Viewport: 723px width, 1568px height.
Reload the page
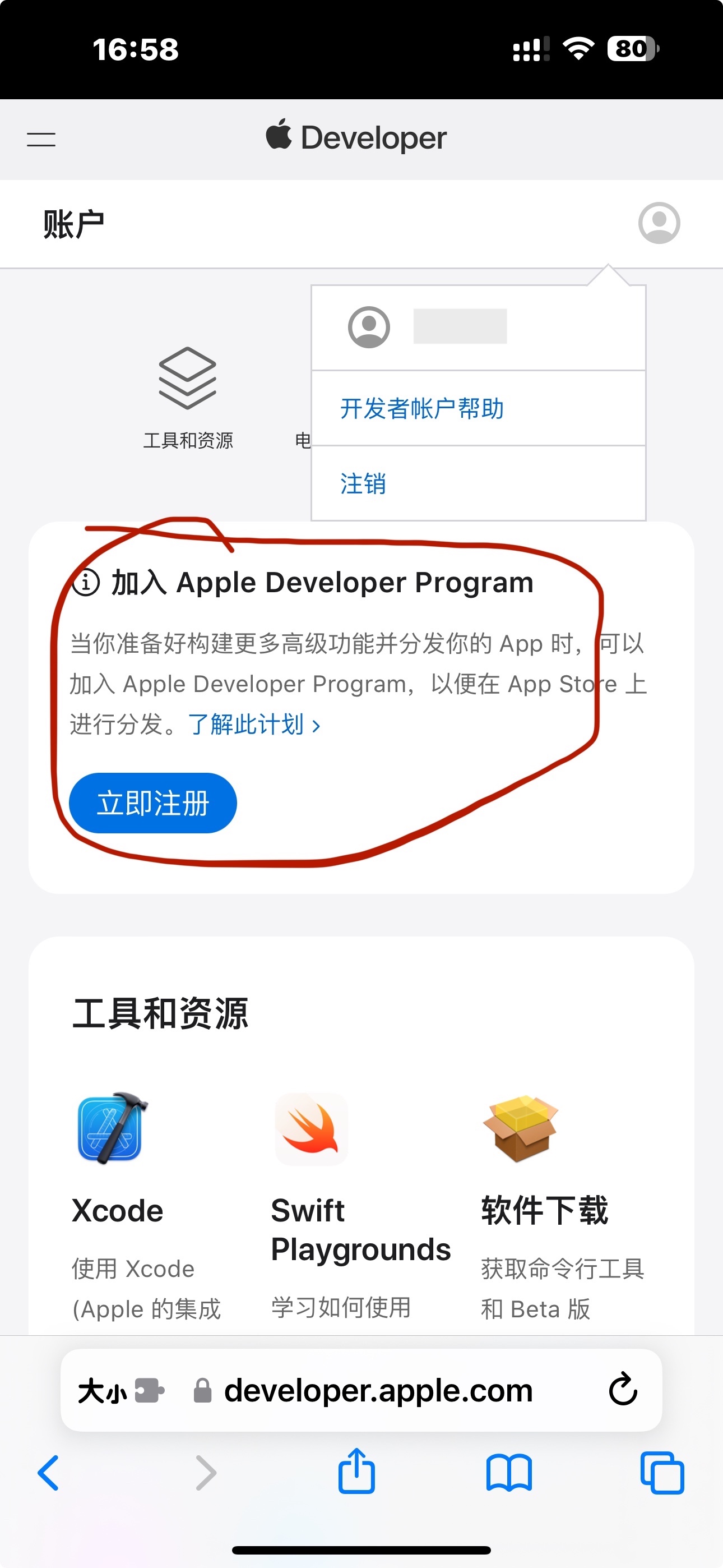623,1390
